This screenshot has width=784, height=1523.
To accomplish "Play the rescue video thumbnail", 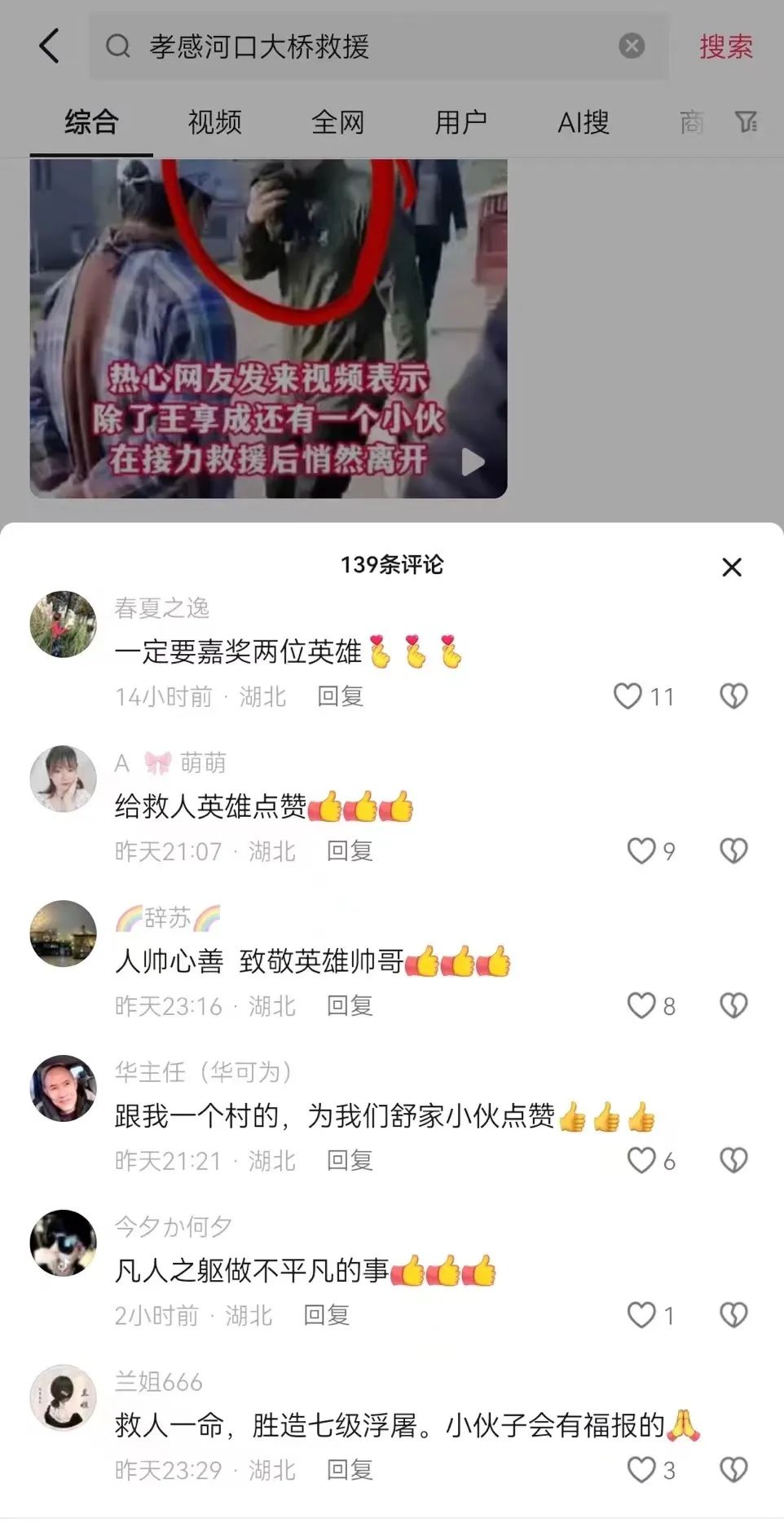I will (269, 328).
